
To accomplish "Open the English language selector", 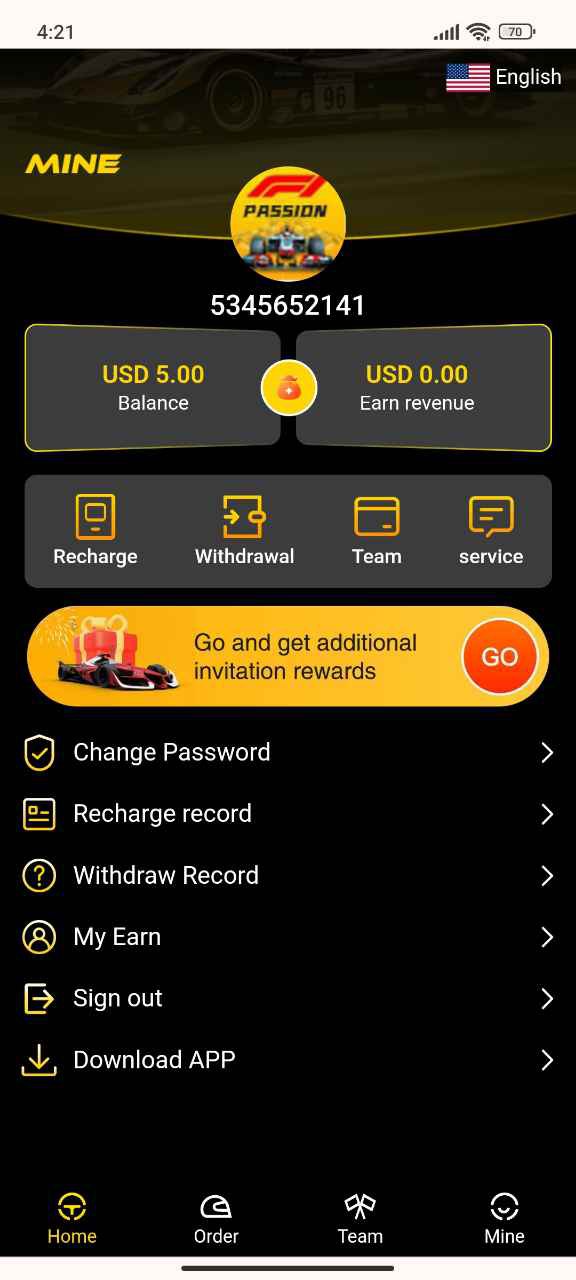I will point(504,77).
